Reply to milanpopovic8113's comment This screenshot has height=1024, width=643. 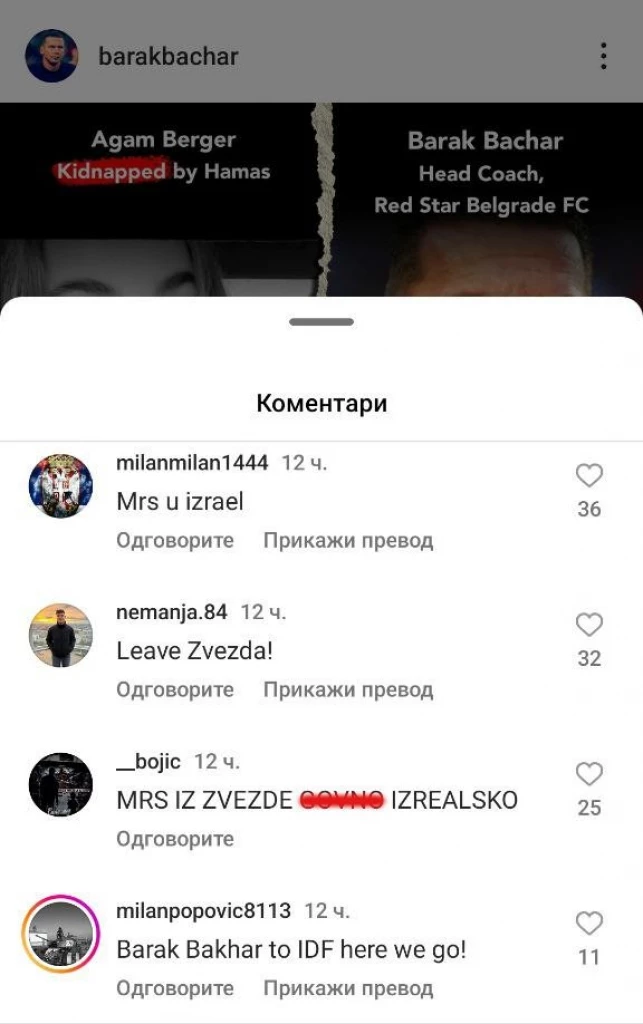point(175,988)
